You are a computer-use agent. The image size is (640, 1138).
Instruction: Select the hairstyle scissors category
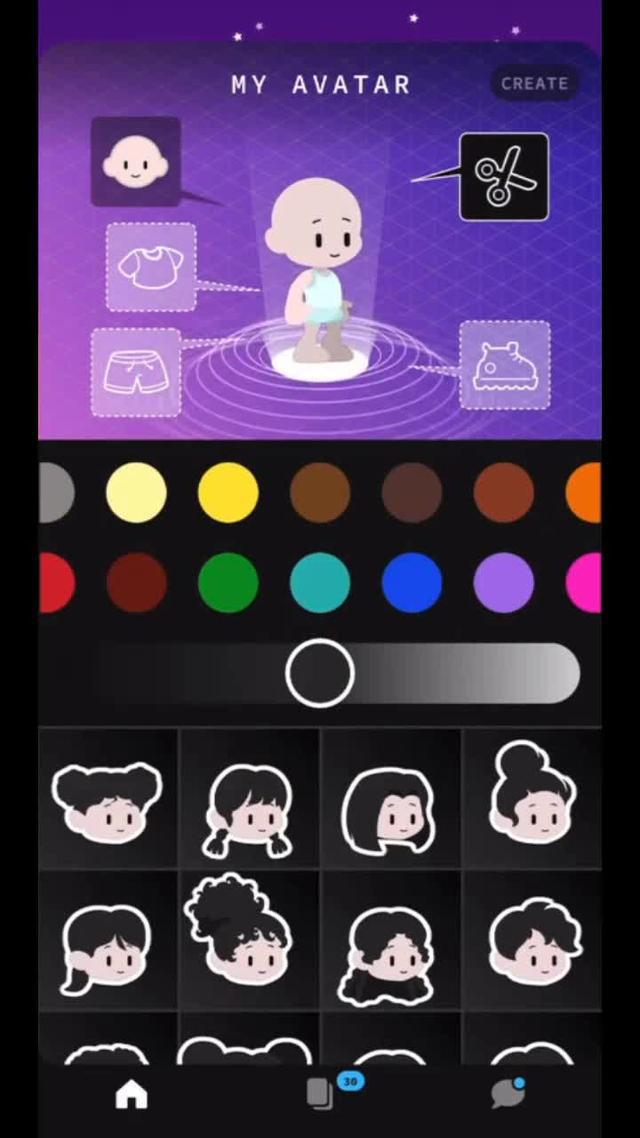(503, 176)
